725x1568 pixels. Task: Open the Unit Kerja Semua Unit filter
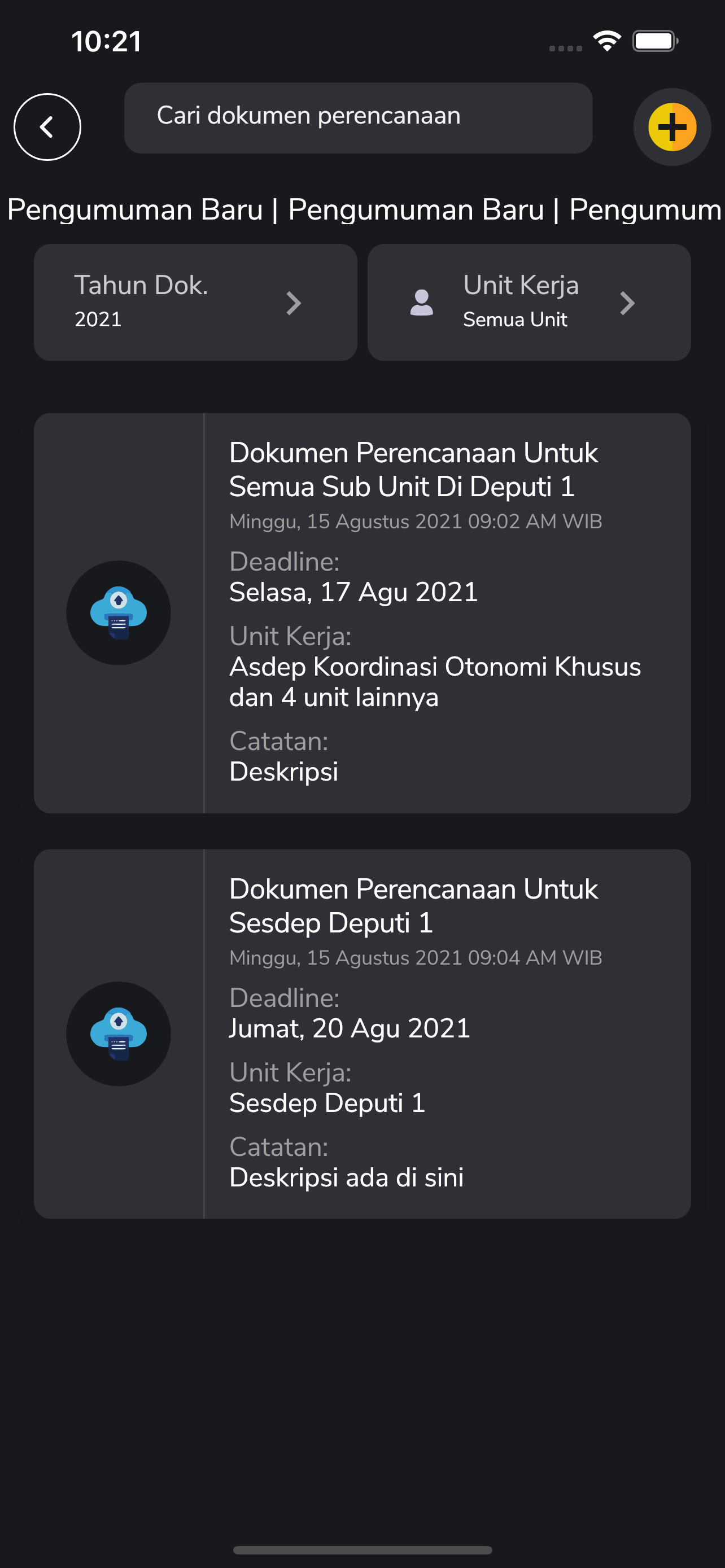click(x=529, y=303)
